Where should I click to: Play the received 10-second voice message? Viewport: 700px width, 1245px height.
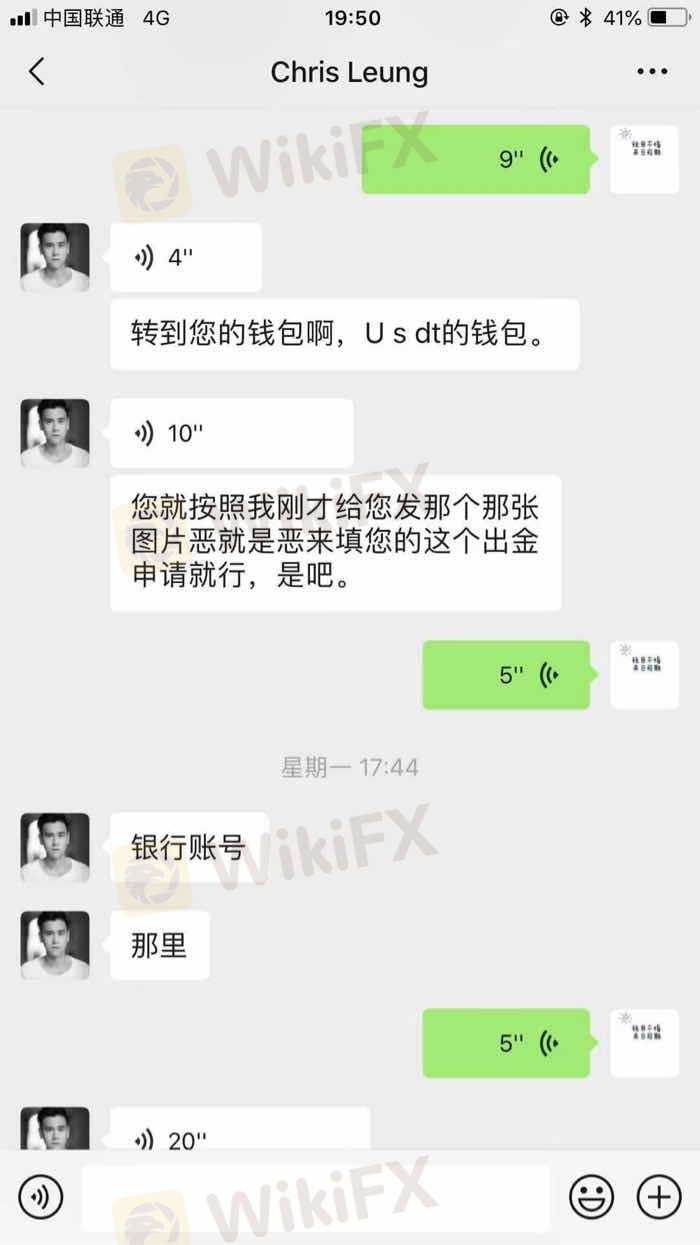tap(231, 433)
